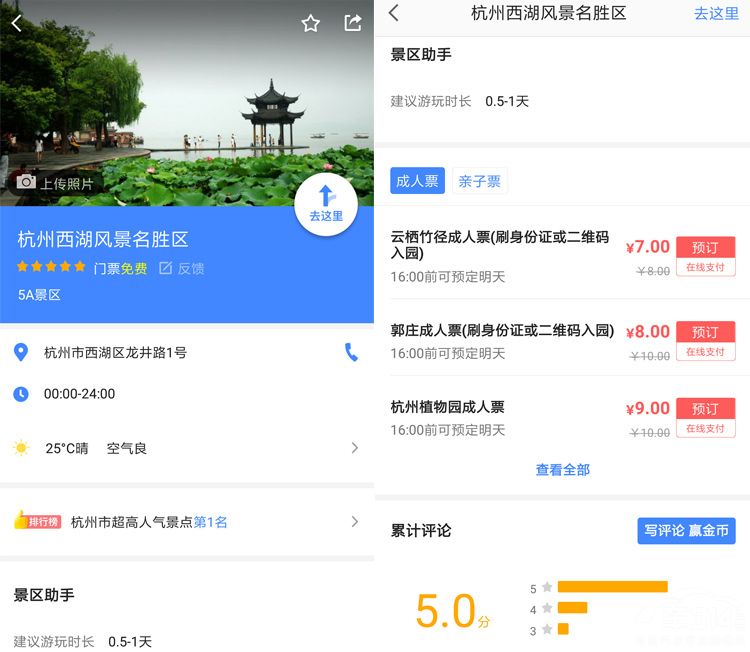This screenshot has width=750, height=652.
Task: Switch to the 亲子票 tab
Action: point(479,181)
